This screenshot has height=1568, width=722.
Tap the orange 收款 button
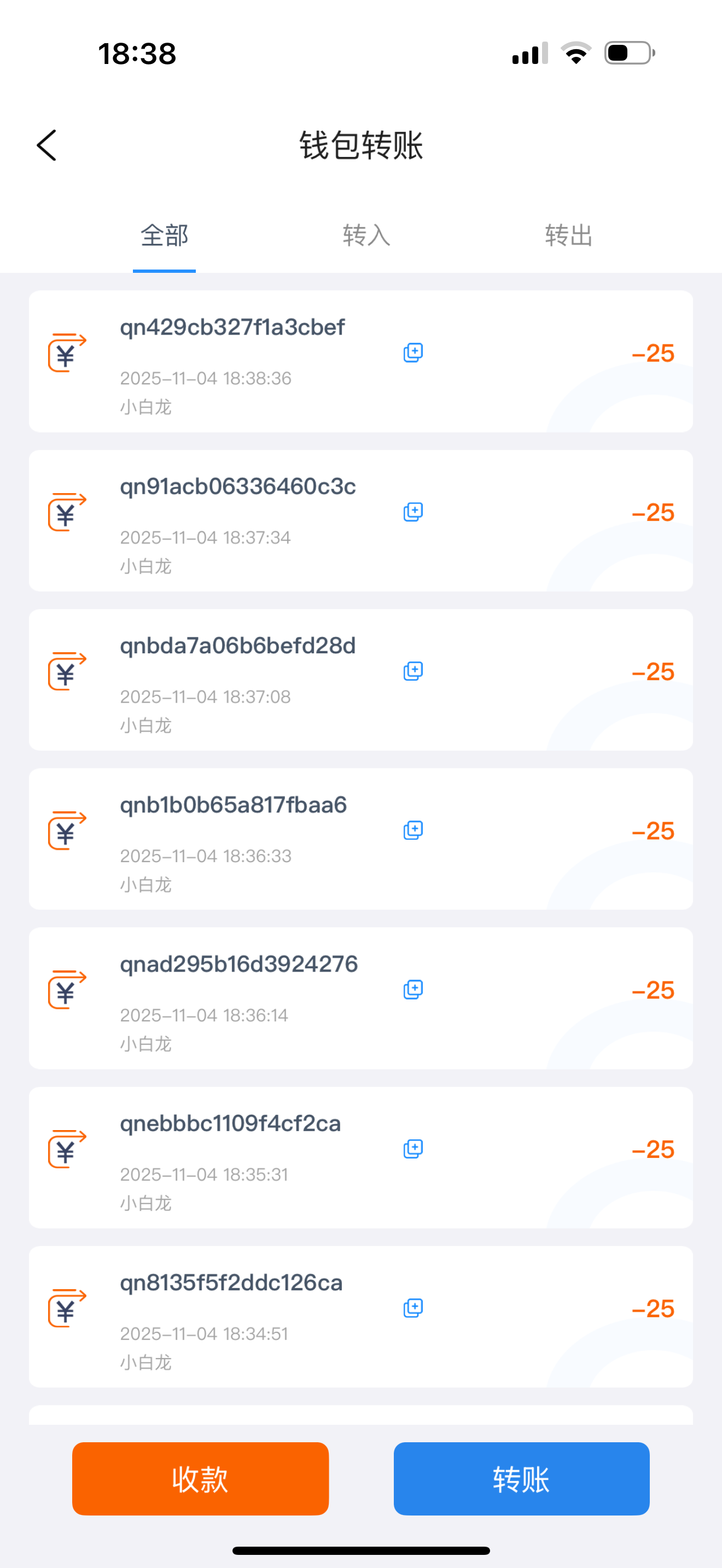[200, 1478]
